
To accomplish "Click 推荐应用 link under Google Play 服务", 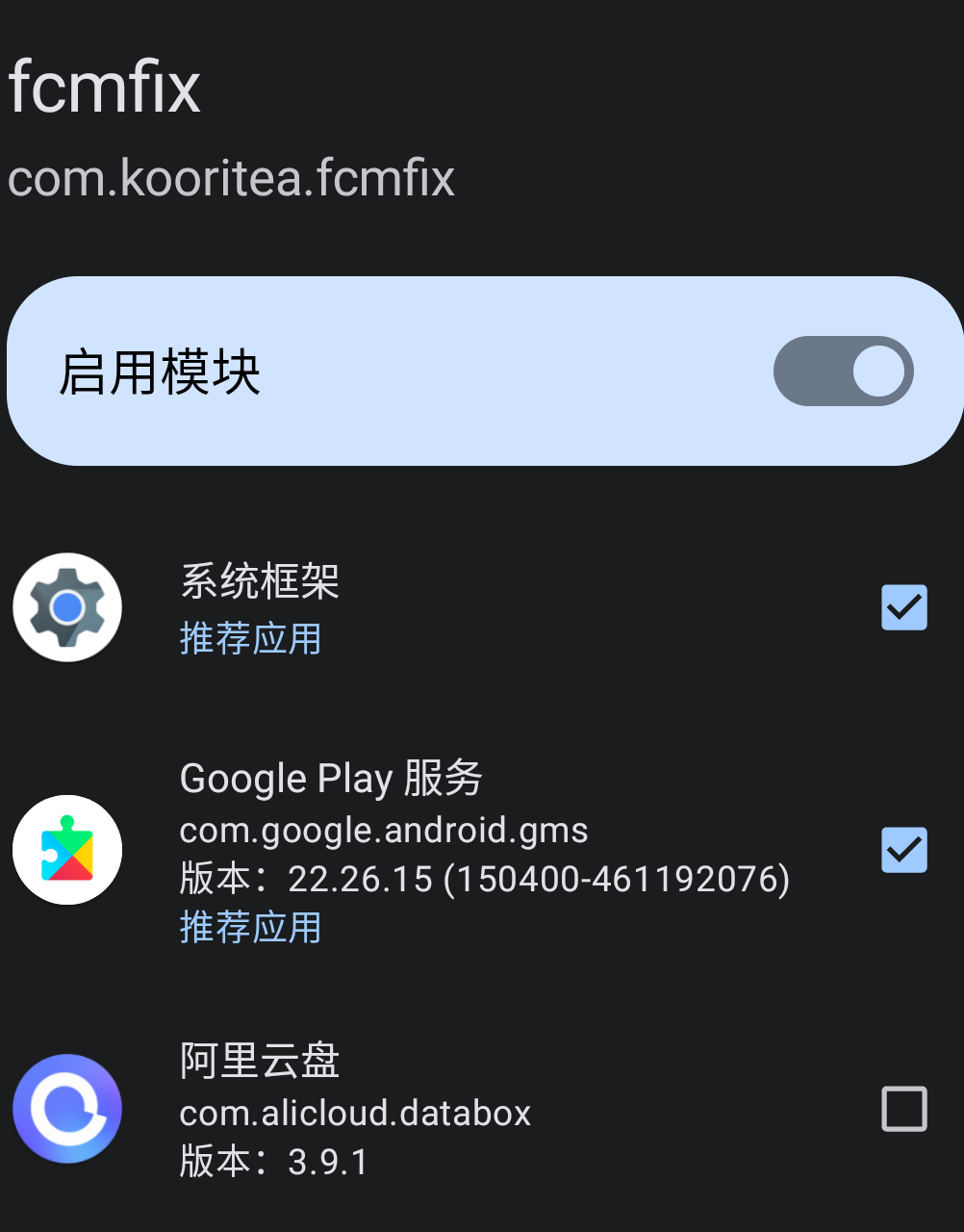I will pos(250,927).
